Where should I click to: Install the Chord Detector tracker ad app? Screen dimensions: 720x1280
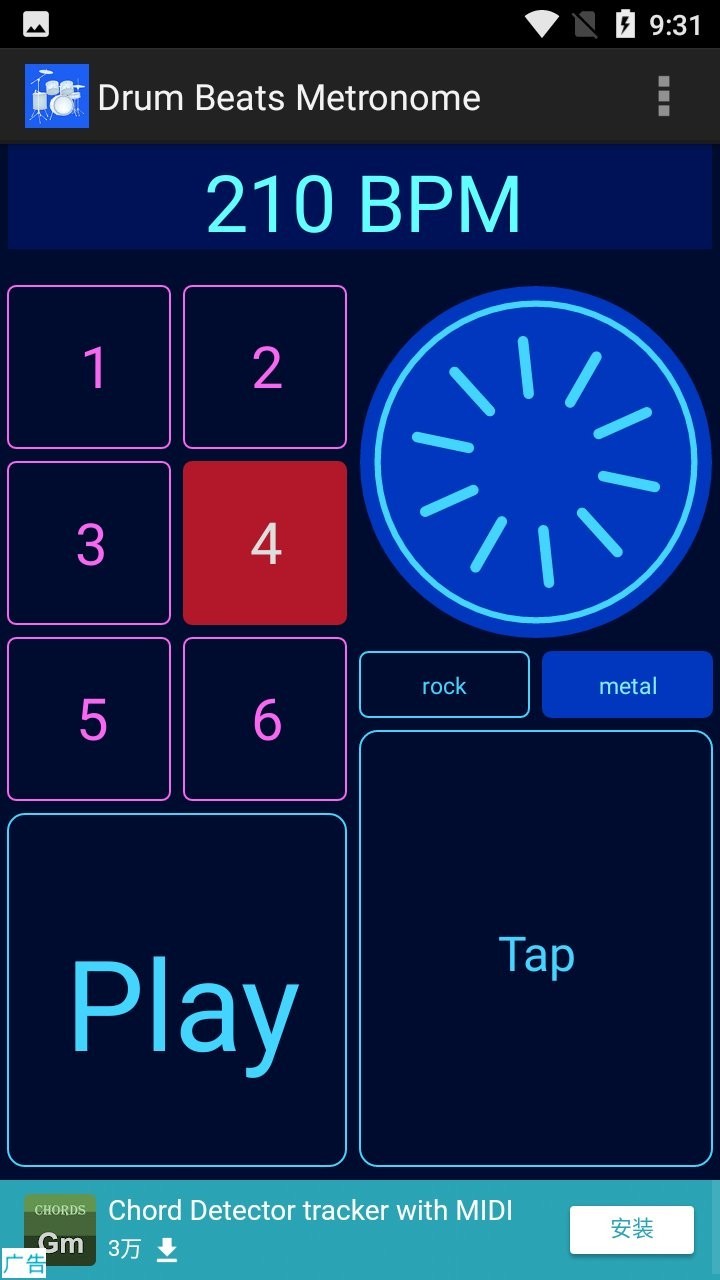[x=631, y=1229]
